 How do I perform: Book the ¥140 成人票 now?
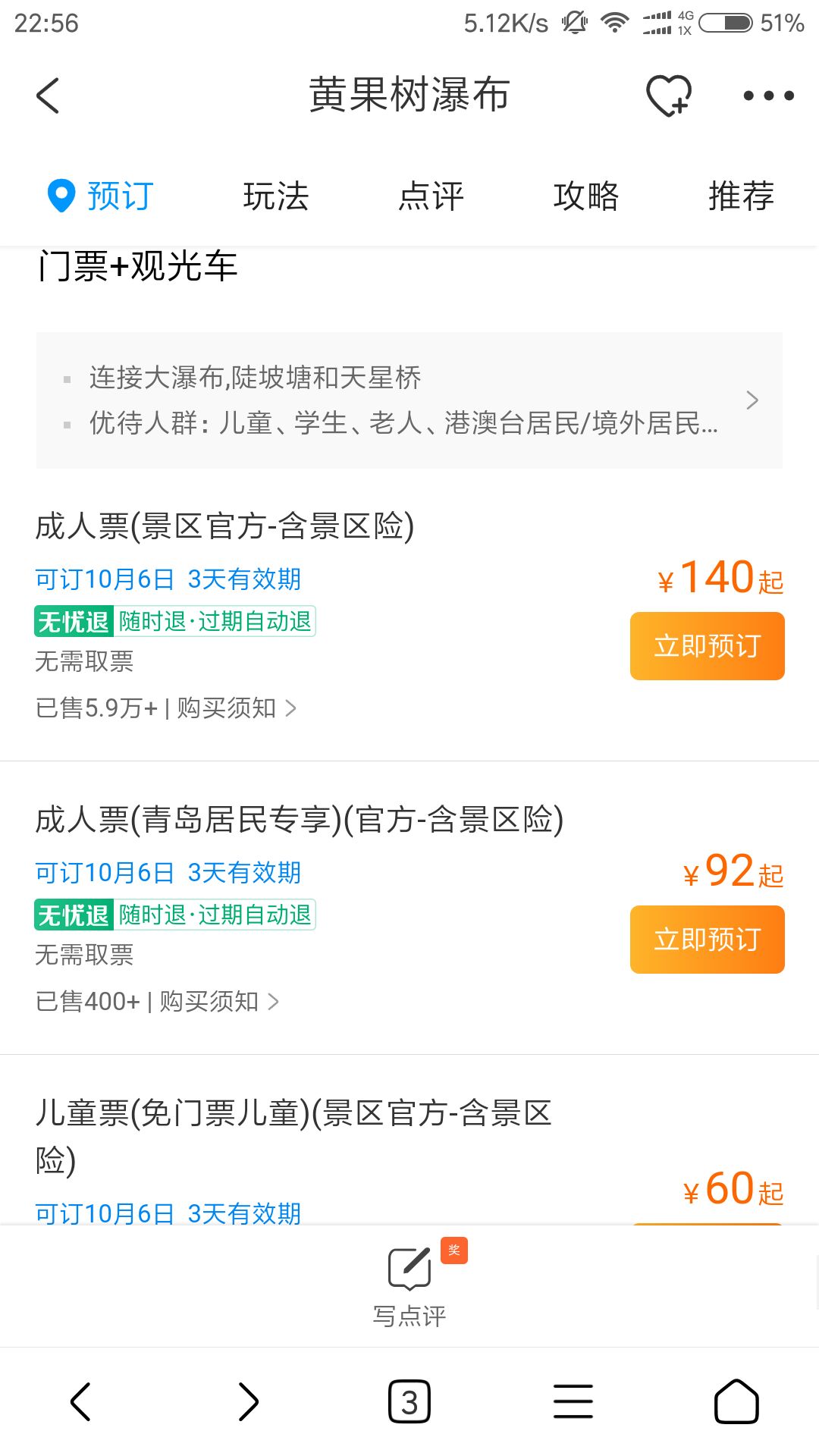tap(707, 646)
